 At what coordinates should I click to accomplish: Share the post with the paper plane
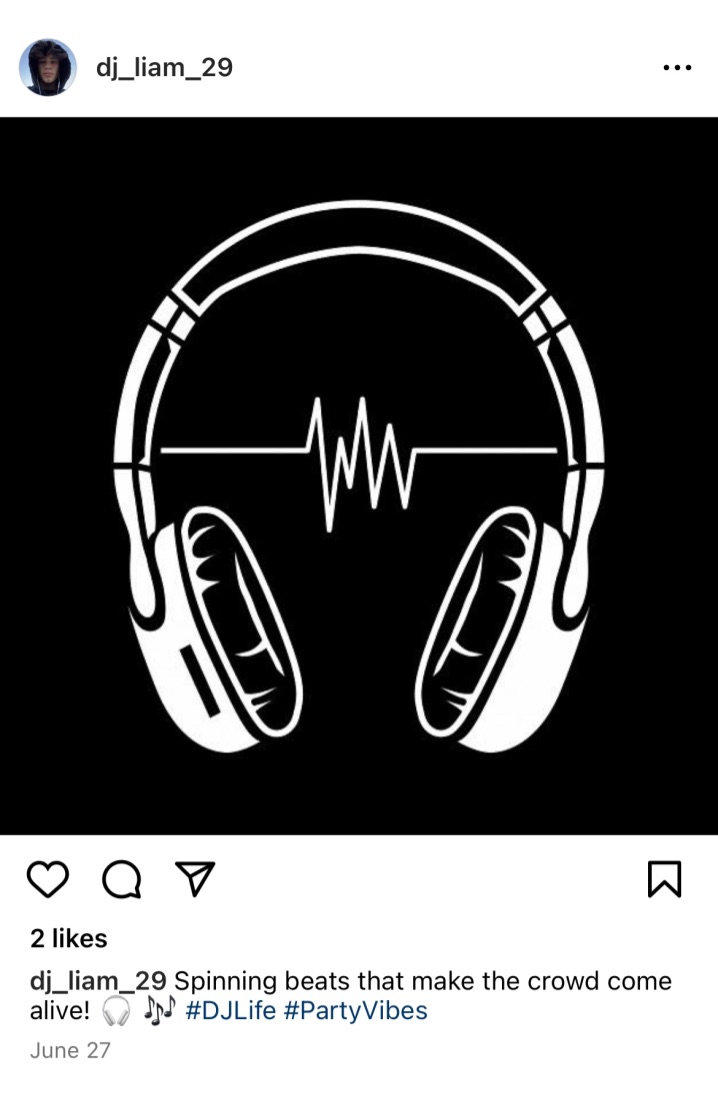tap(195, 879)
